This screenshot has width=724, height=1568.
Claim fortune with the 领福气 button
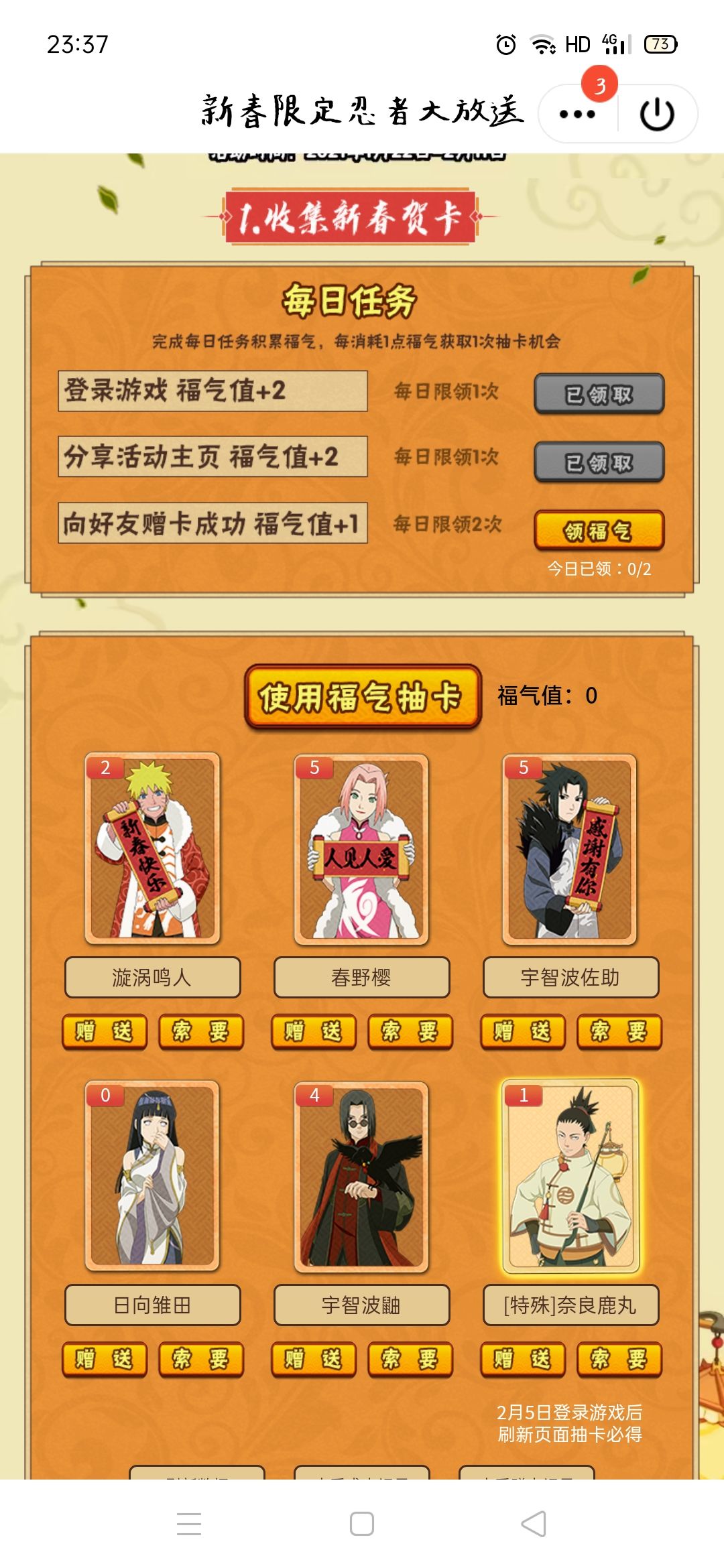[x=599, y=531]
